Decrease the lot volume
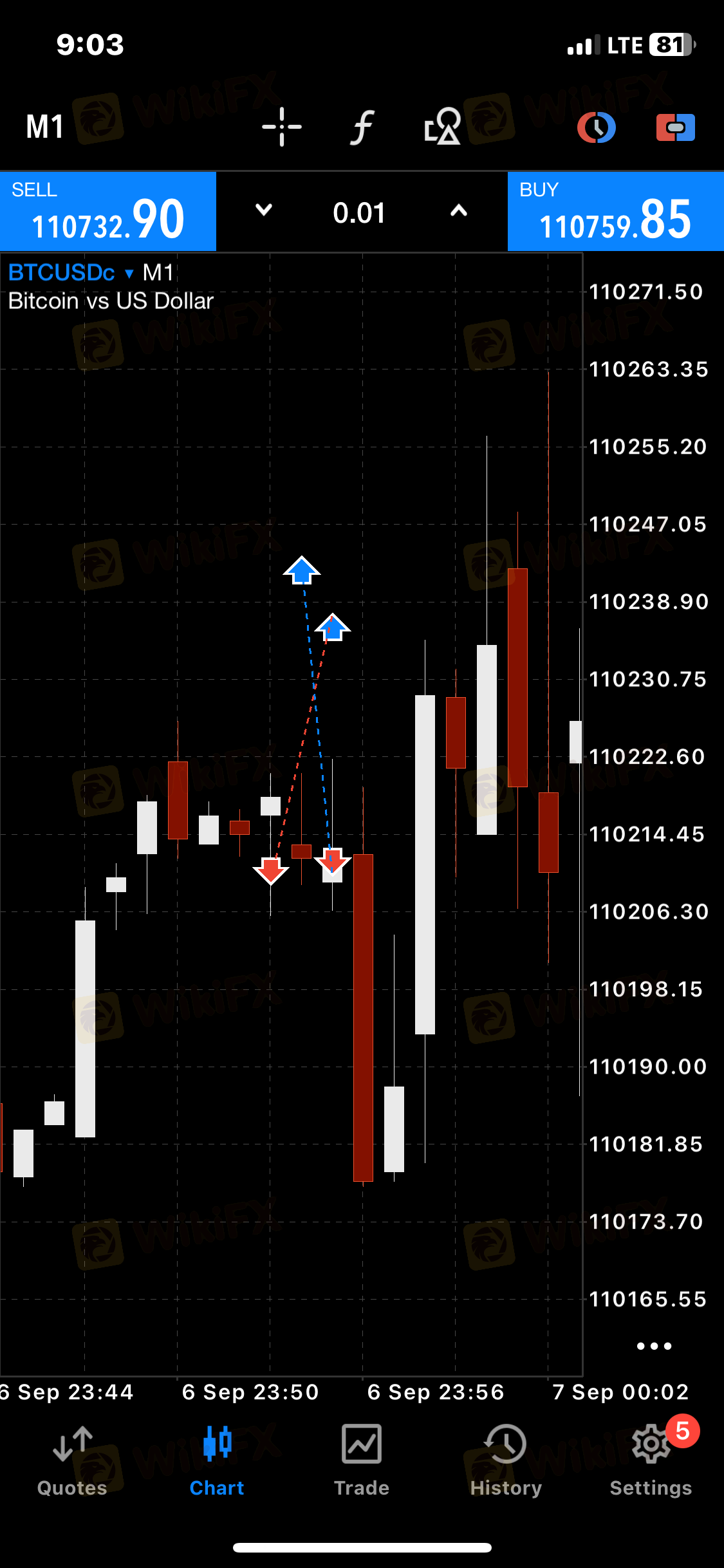724x1568 pixels. click(x=264, y=210)
